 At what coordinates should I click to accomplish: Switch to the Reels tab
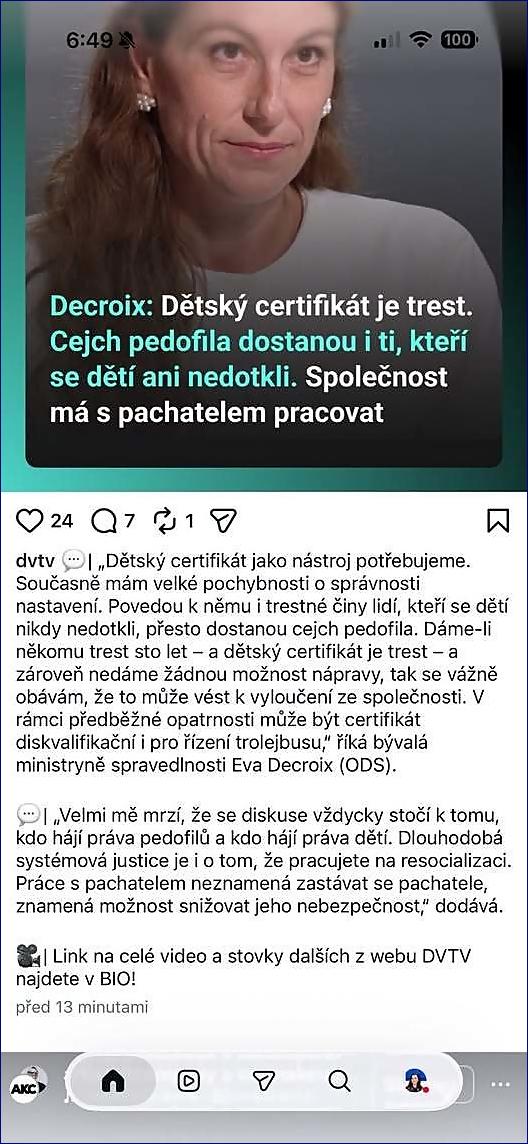[189, 1081]
